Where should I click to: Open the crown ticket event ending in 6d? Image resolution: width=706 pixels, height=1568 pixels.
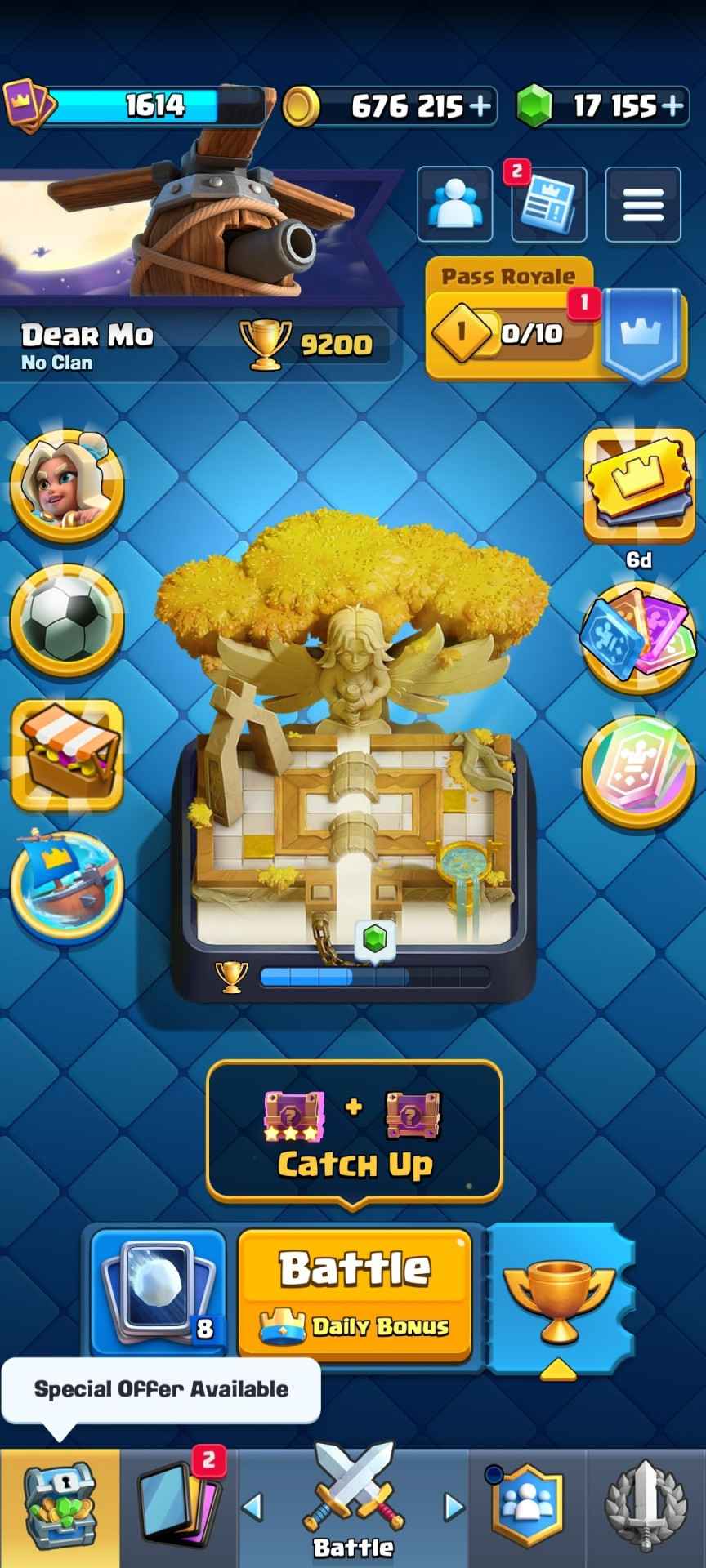point(639,487)
